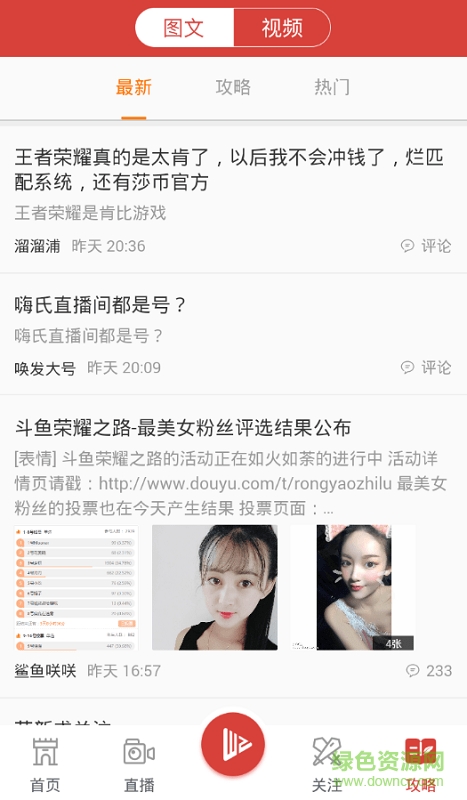
Task: Select the 最新 tab
Action: [134, 87]
